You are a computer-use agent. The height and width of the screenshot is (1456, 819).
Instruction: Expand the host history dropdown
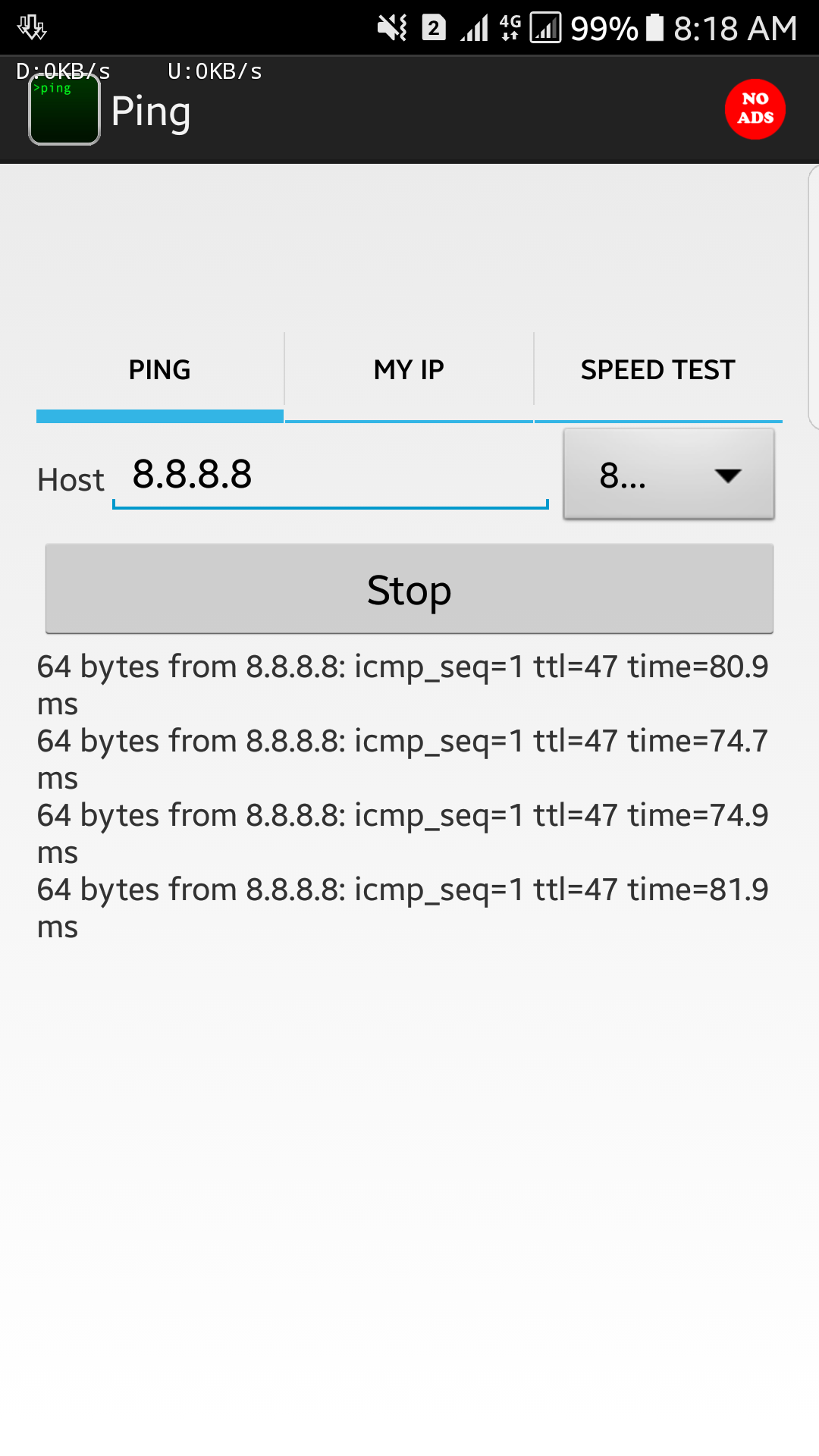[x=669, y=475]
